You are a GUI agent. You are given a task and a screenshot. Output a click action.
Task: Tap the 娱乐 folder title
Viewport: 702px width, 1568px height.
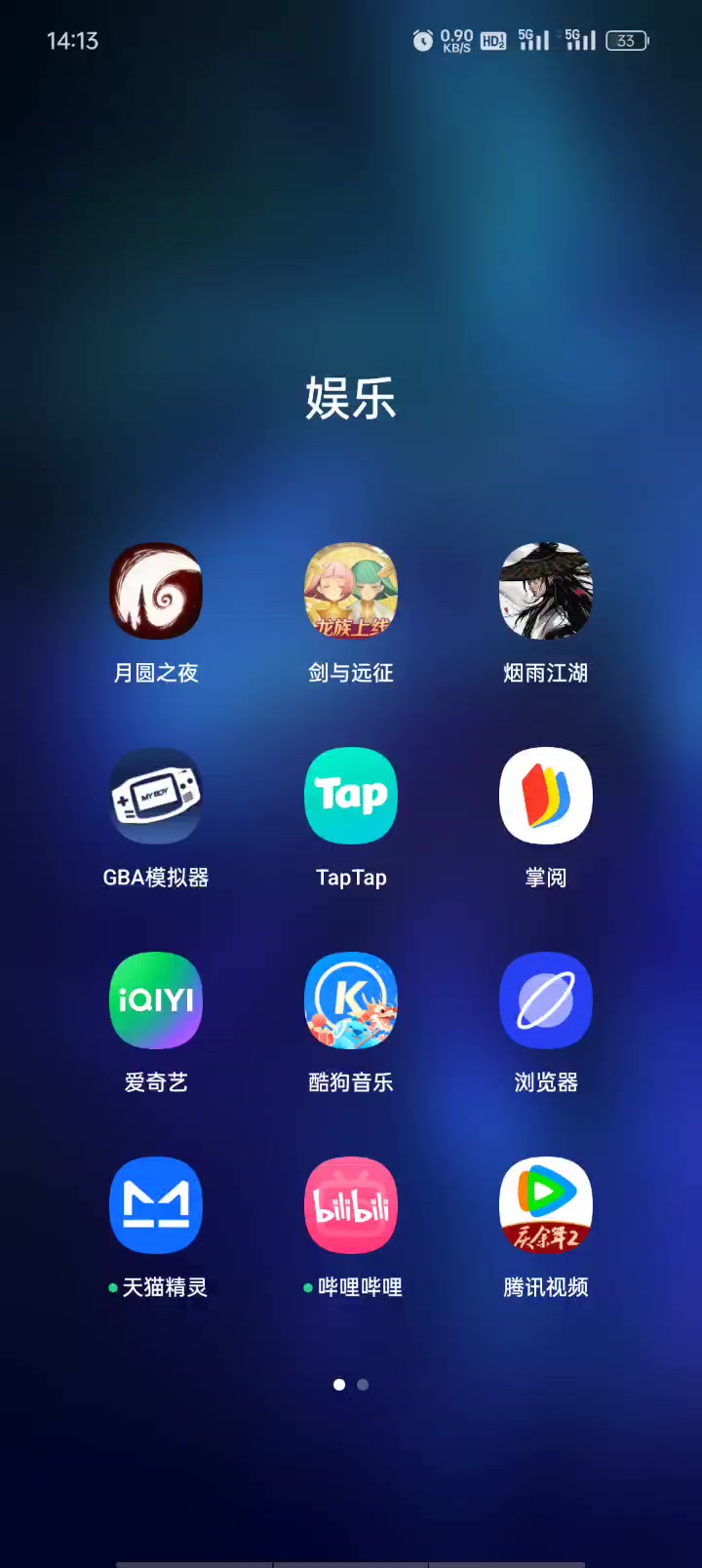(x=351, y=398)
